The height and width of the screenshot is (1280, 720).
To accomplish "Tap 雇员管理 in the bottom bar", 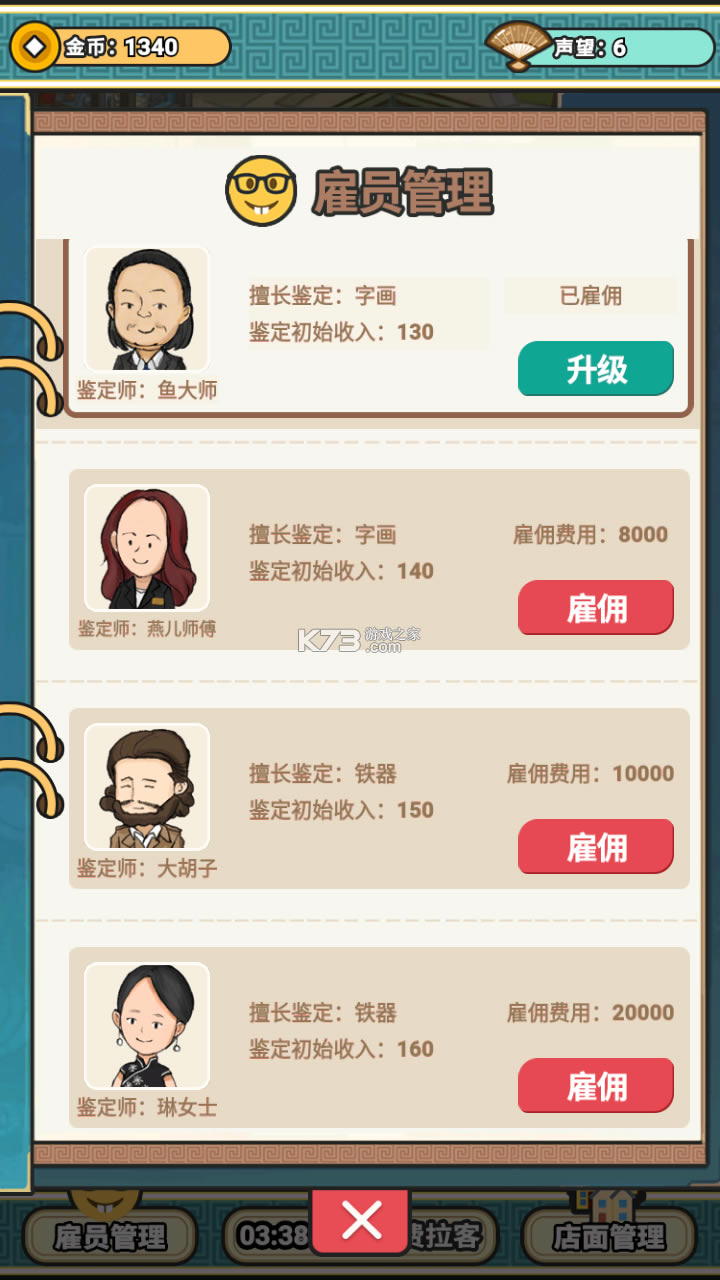I will tap(110, 1238).
